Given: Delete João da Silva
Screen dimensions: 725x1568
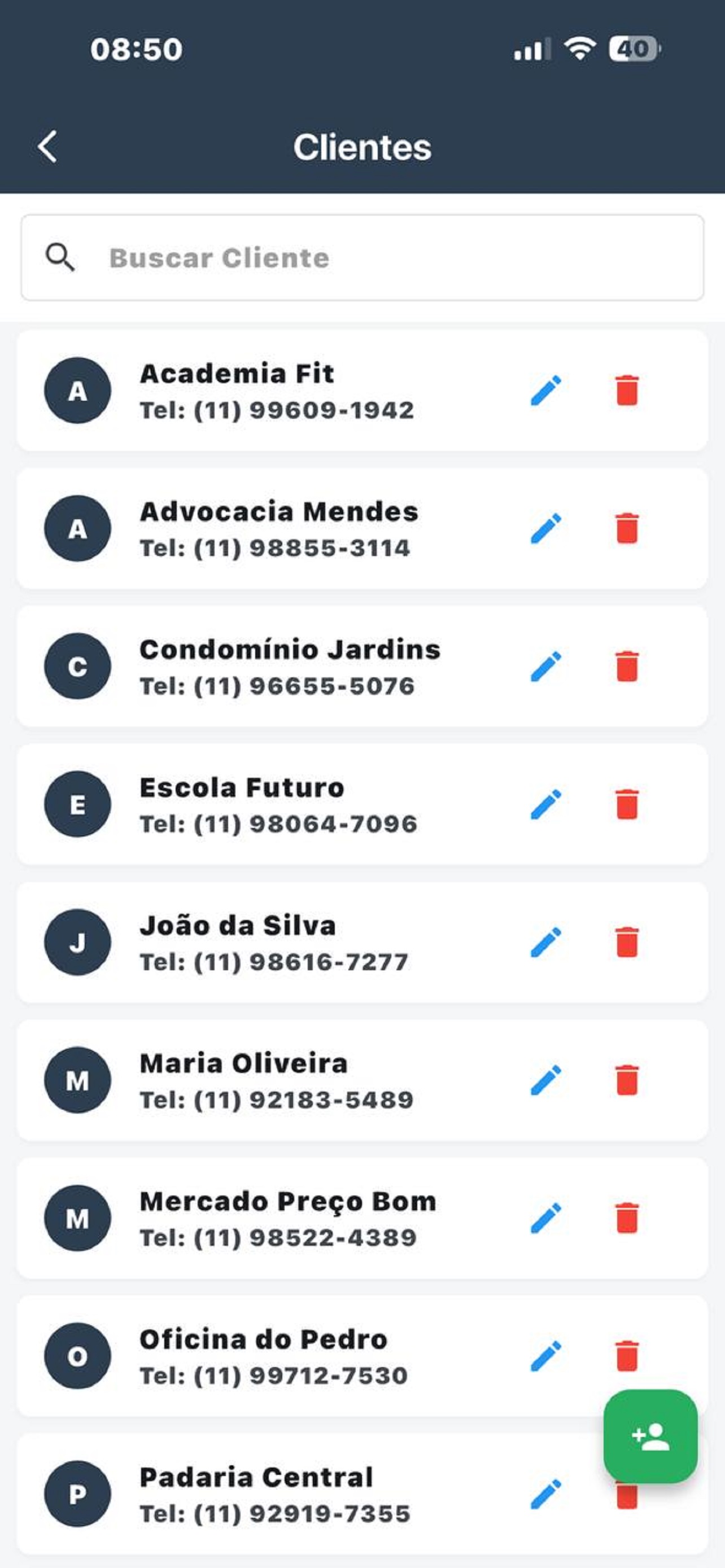Looking at the screenshot, I should point(626,942).
